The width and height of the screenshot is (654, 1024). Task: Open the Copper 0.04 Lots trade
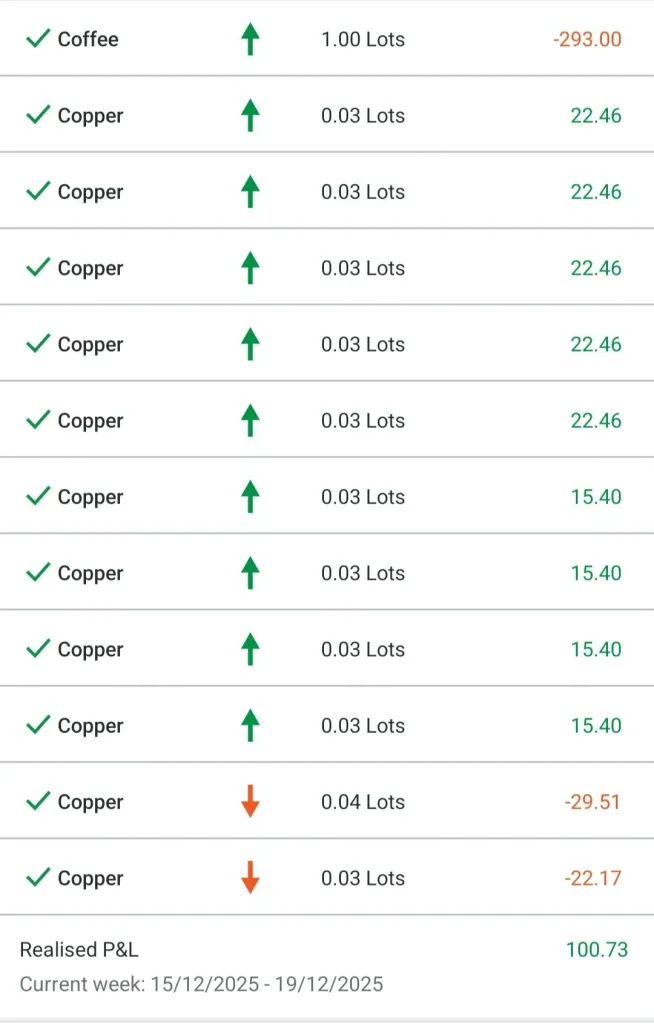(326, 802)
